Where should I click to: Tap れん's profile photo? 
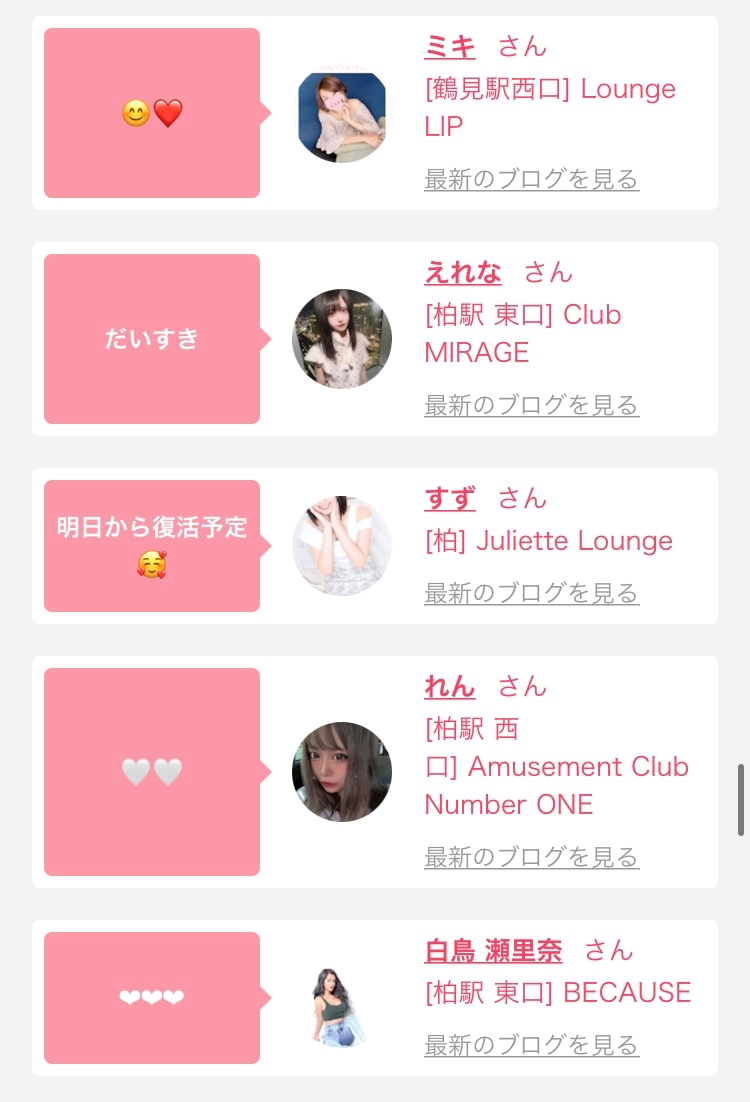[x=342, y=772]
